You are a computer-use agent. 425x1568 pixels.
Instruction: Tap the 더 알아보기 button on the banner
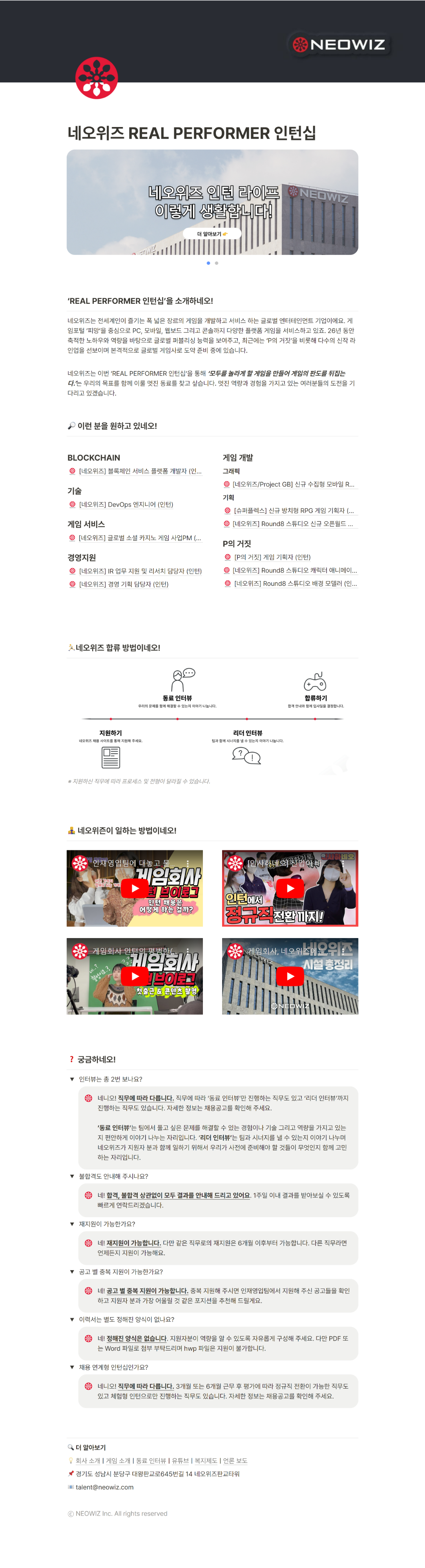coord(212,234)
